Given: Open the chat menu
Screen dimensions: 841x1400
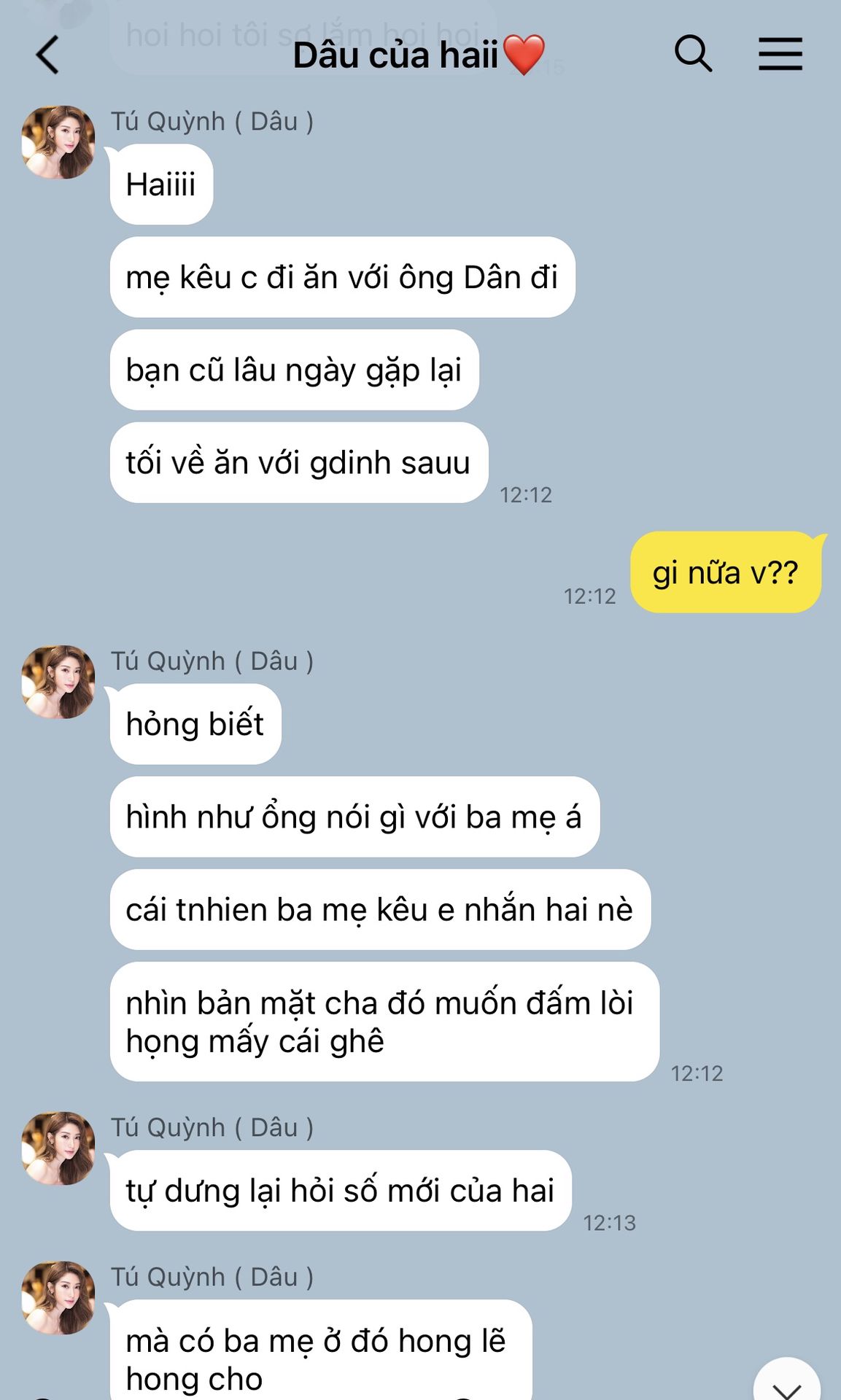Looking at the screenshot, I should click(780, 55).
